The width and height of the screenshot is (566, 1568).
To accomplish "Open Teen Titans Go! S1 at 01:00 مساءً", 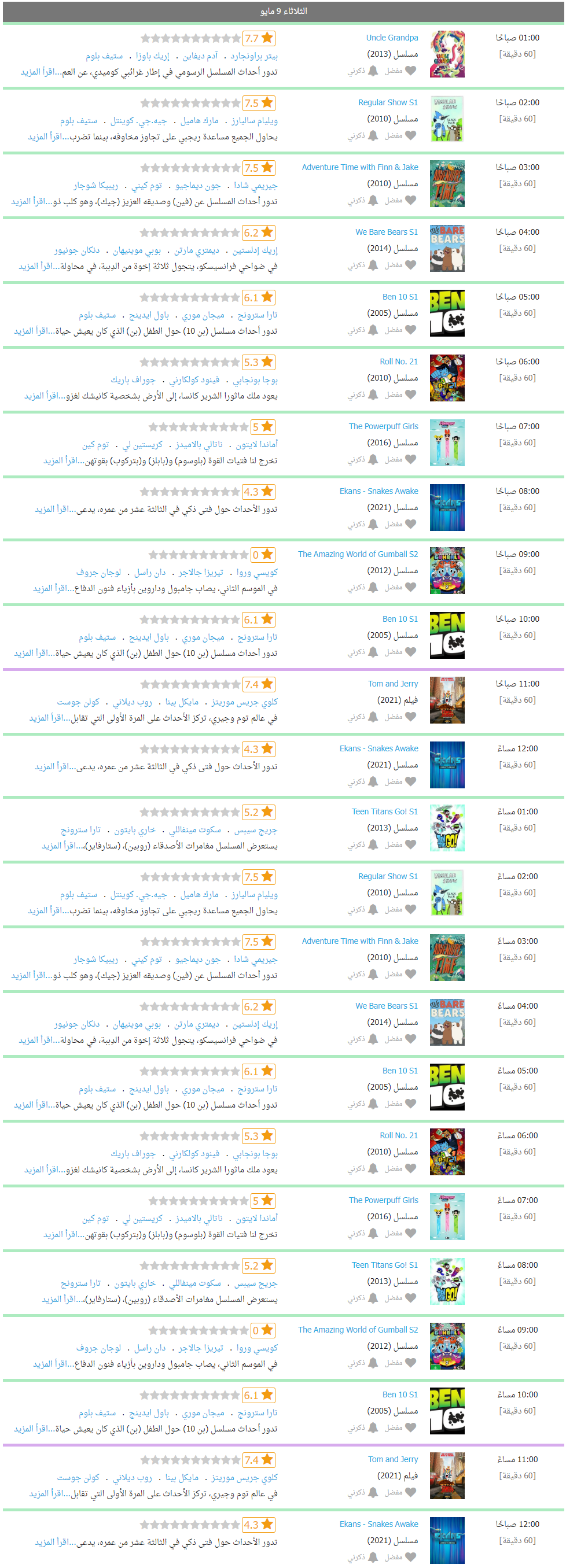I will pyautogui.click(x=384, y=811).
